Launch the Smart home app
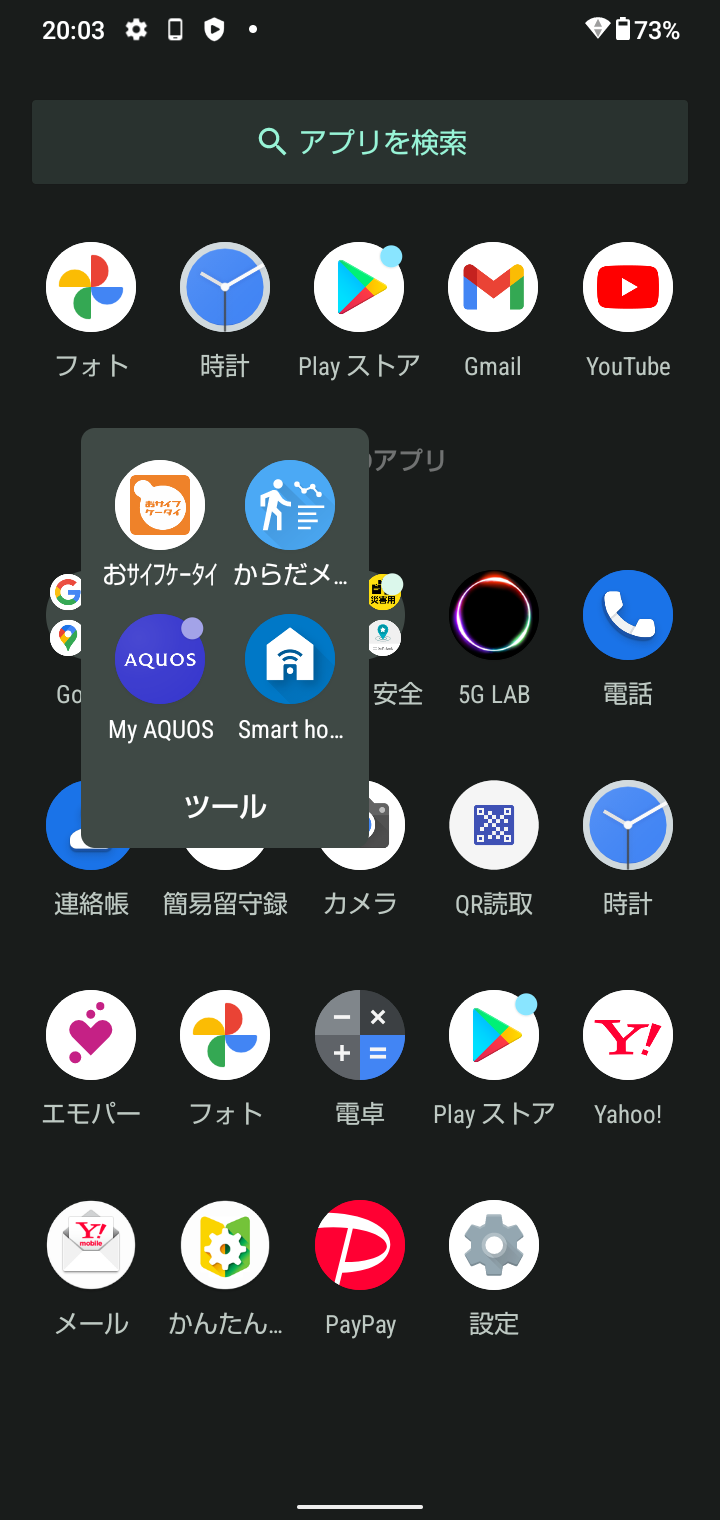This screenshot has height=1520, width=720. 290,660
